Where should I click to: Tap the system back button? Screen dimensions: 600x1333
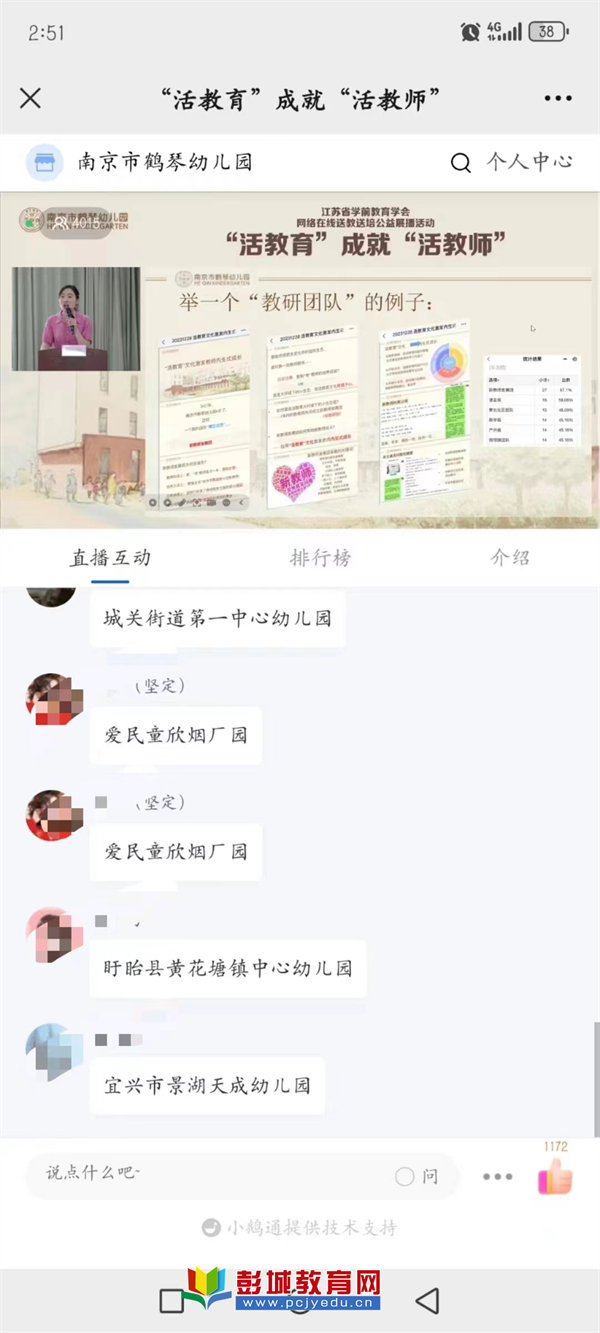(x=427, y=1300)
